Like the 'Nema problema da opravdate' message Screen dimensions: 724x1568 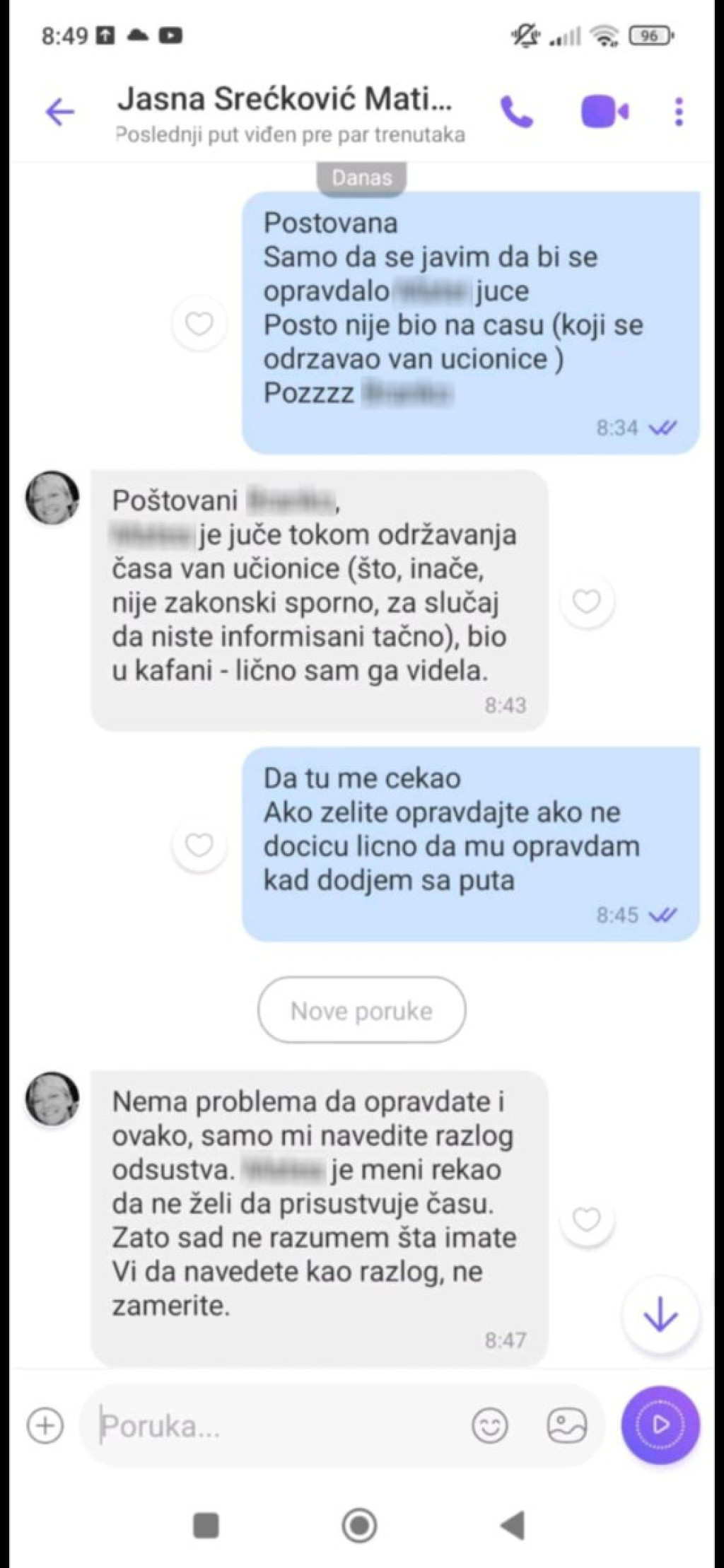pyautogui.click(x=586, y=1219)
